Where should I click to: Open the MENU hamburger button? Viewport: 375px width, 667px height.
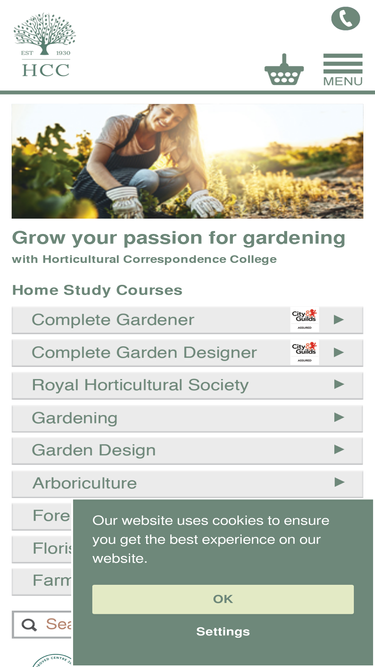click(x=343, y=70)
